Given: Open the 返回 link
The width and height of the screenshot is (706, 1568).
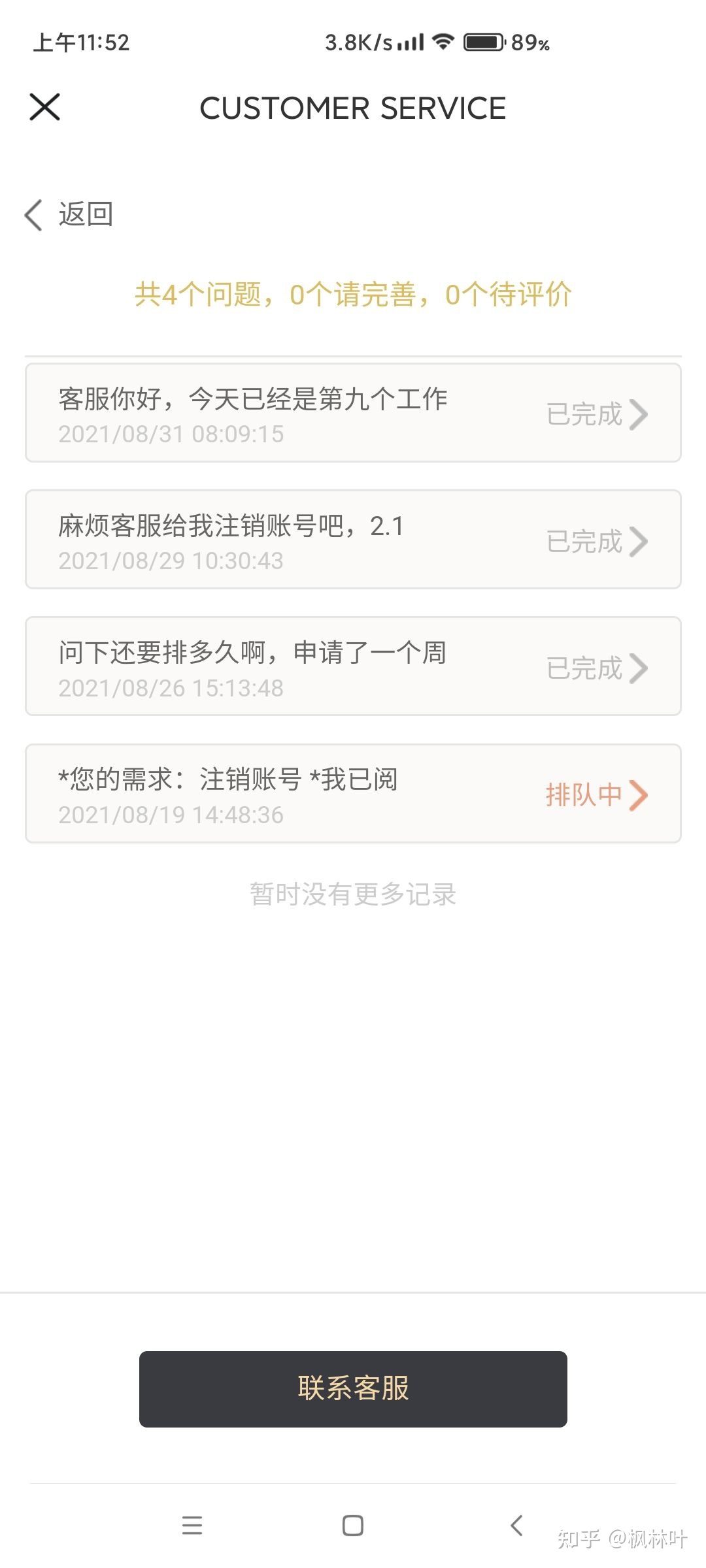Looking at the screenshot, I should [84, 214].
